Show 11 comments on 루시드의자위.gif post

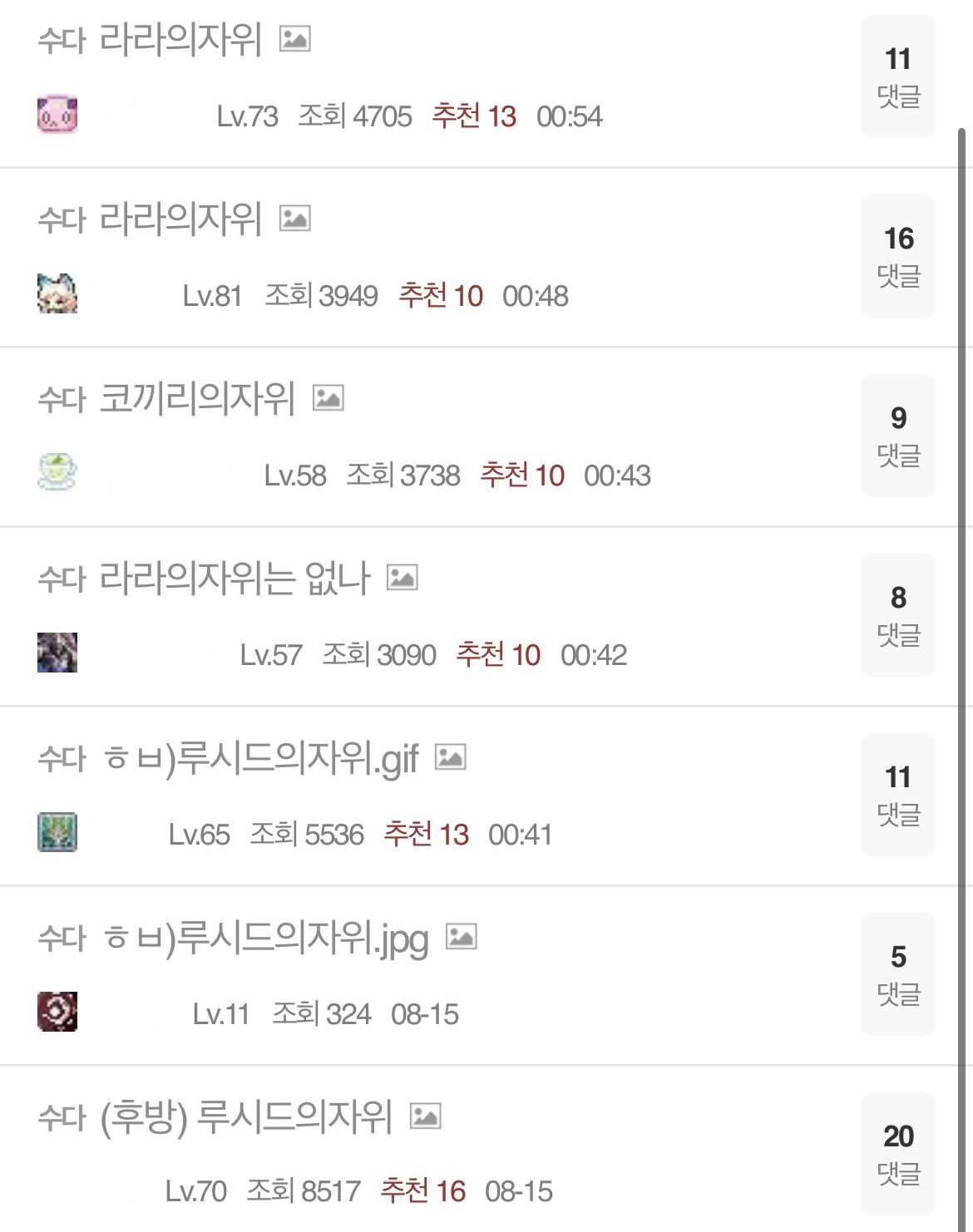pos(898,795)
